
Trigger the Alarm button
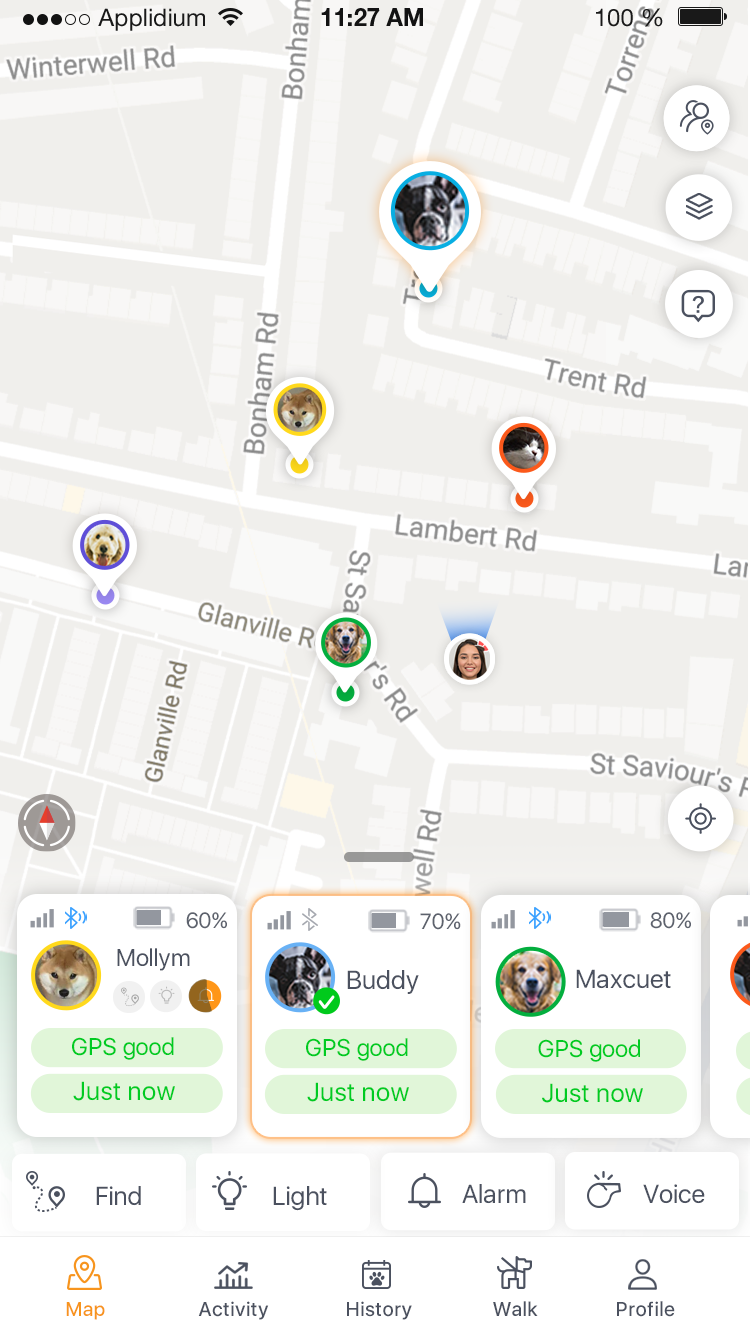(467, 1193)
